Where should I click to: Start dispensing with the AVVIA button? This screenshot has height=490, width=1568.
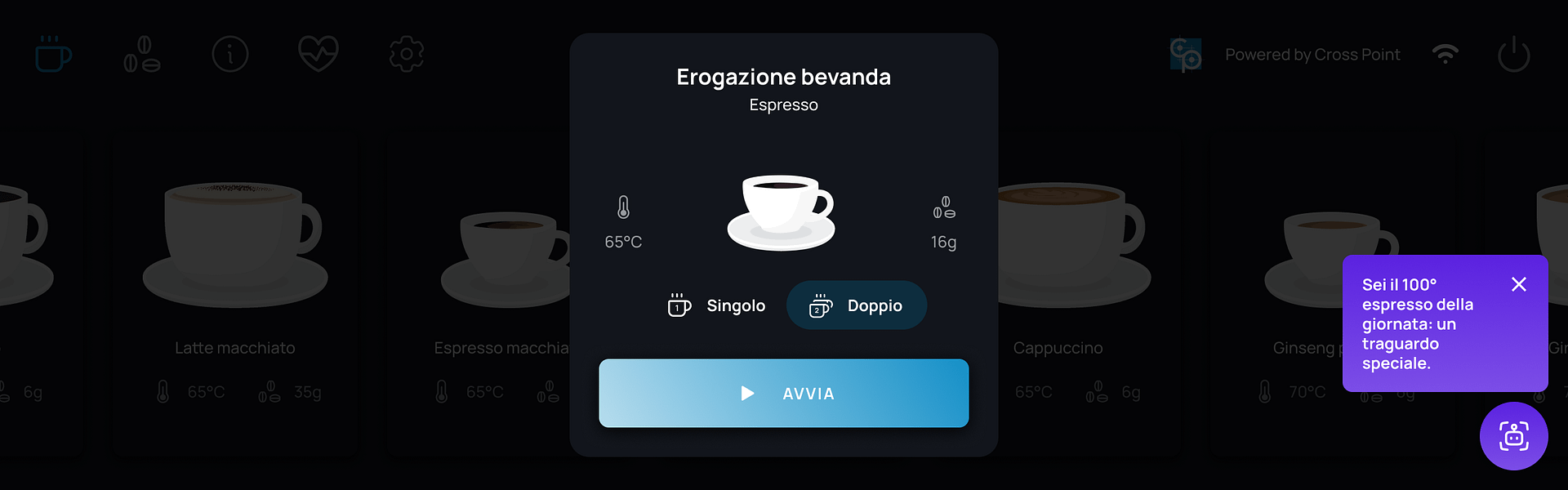point(783,393)
